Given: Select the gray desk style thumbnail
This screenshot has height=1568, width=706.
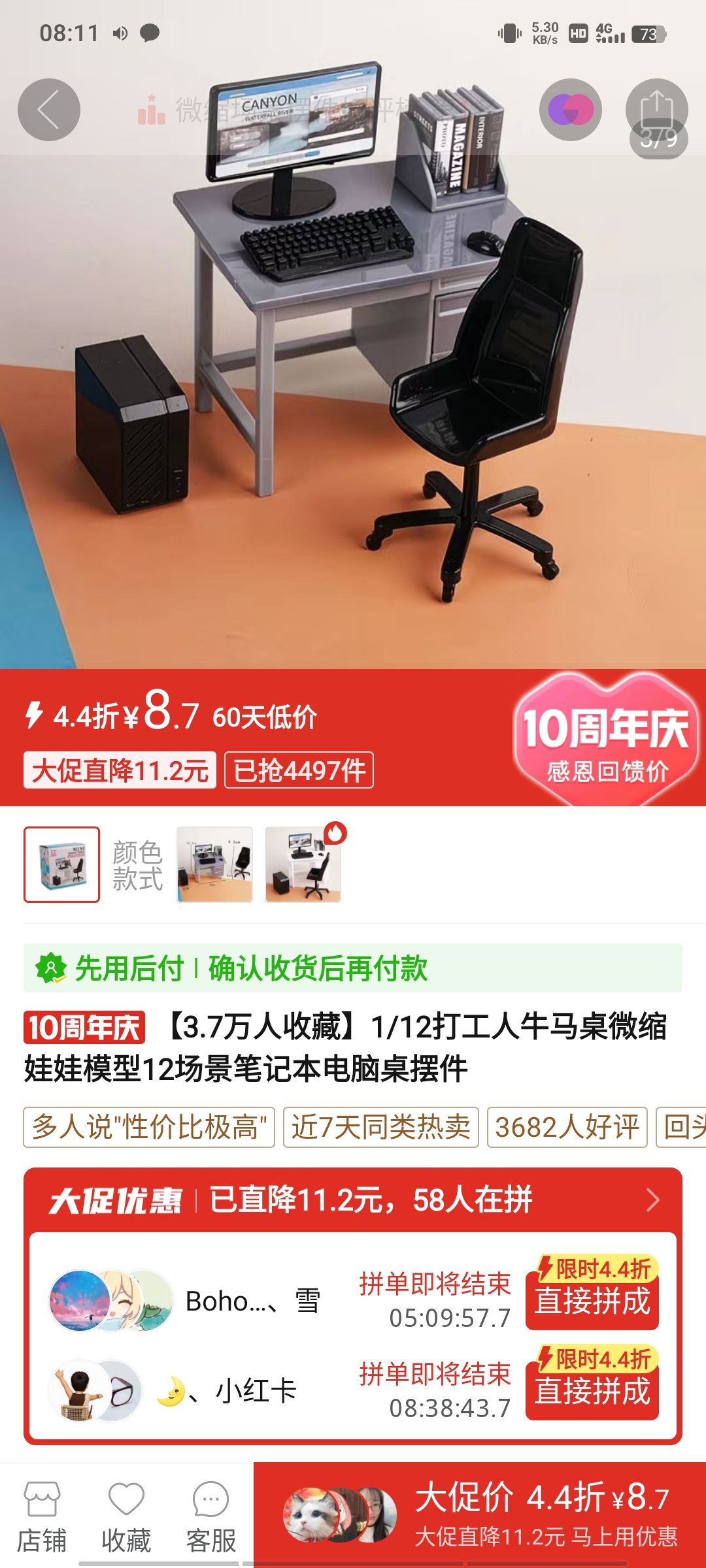Looking at the screenshot, I should pyautogui.click(x=214, y=864).
